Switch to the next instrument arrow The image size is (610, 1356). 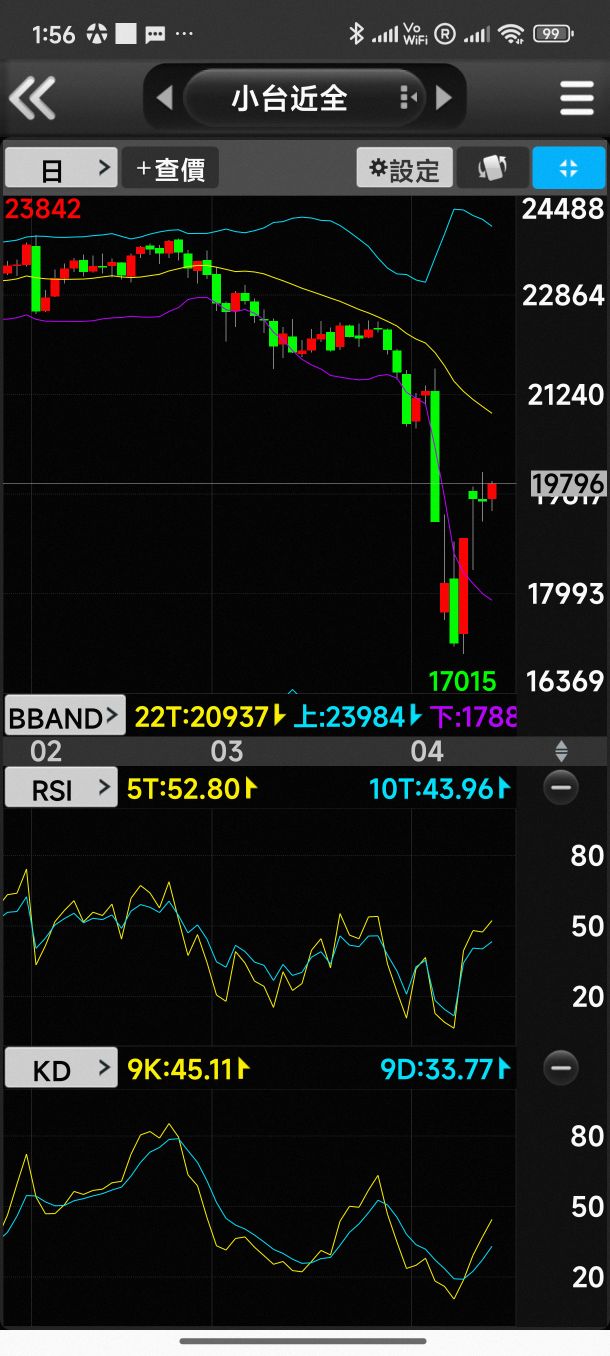pyautogui.click(x=444, y=98)
